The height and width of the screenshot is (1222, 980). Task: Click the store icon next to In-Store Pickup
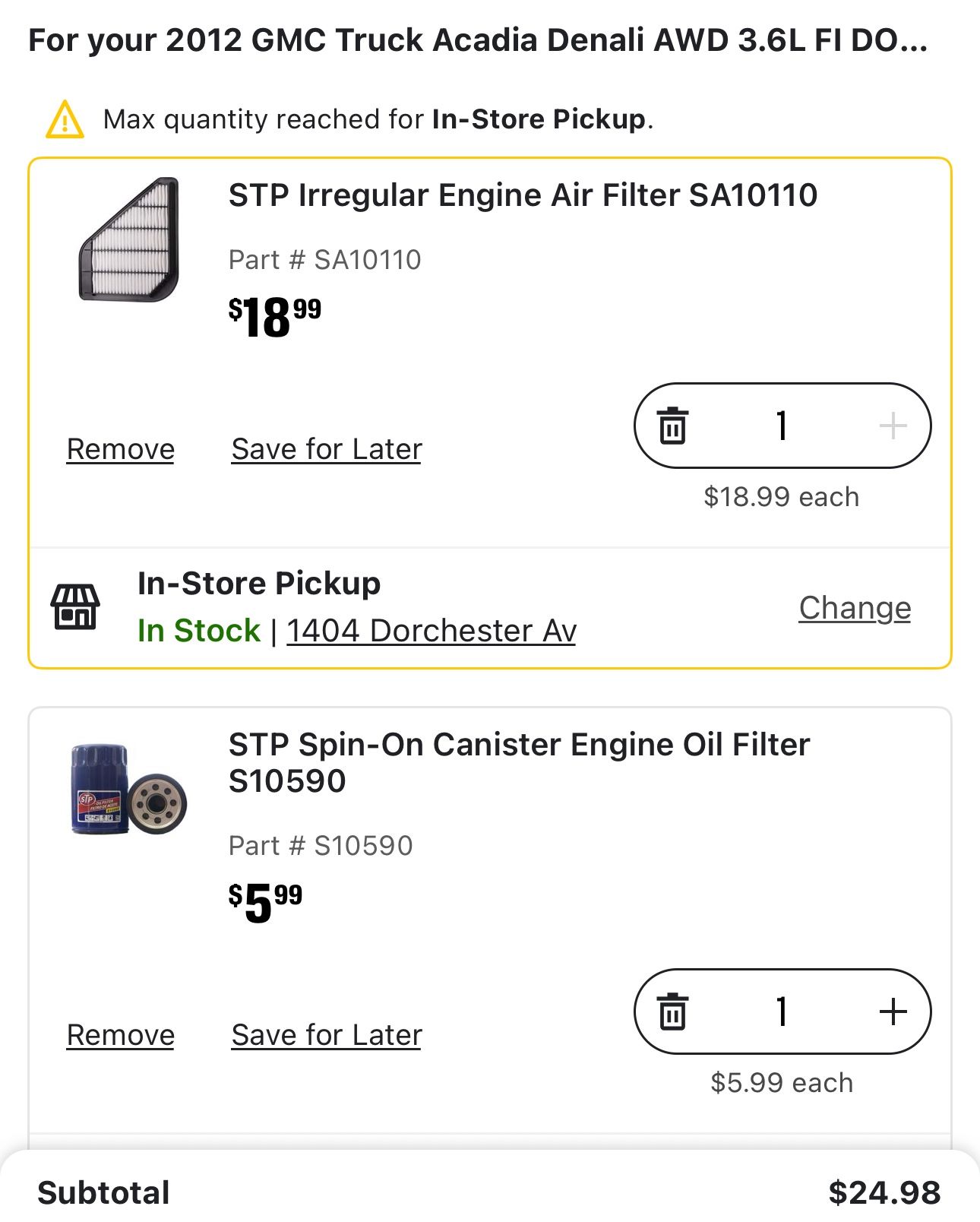pos(76,606)
